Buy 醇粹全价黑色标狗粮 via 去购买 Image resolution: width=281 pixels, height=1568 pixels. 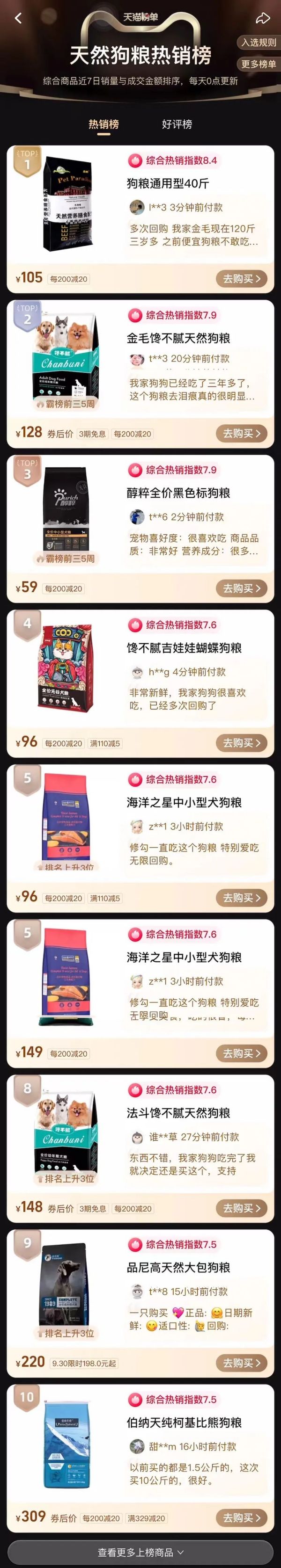click(241, 588)
